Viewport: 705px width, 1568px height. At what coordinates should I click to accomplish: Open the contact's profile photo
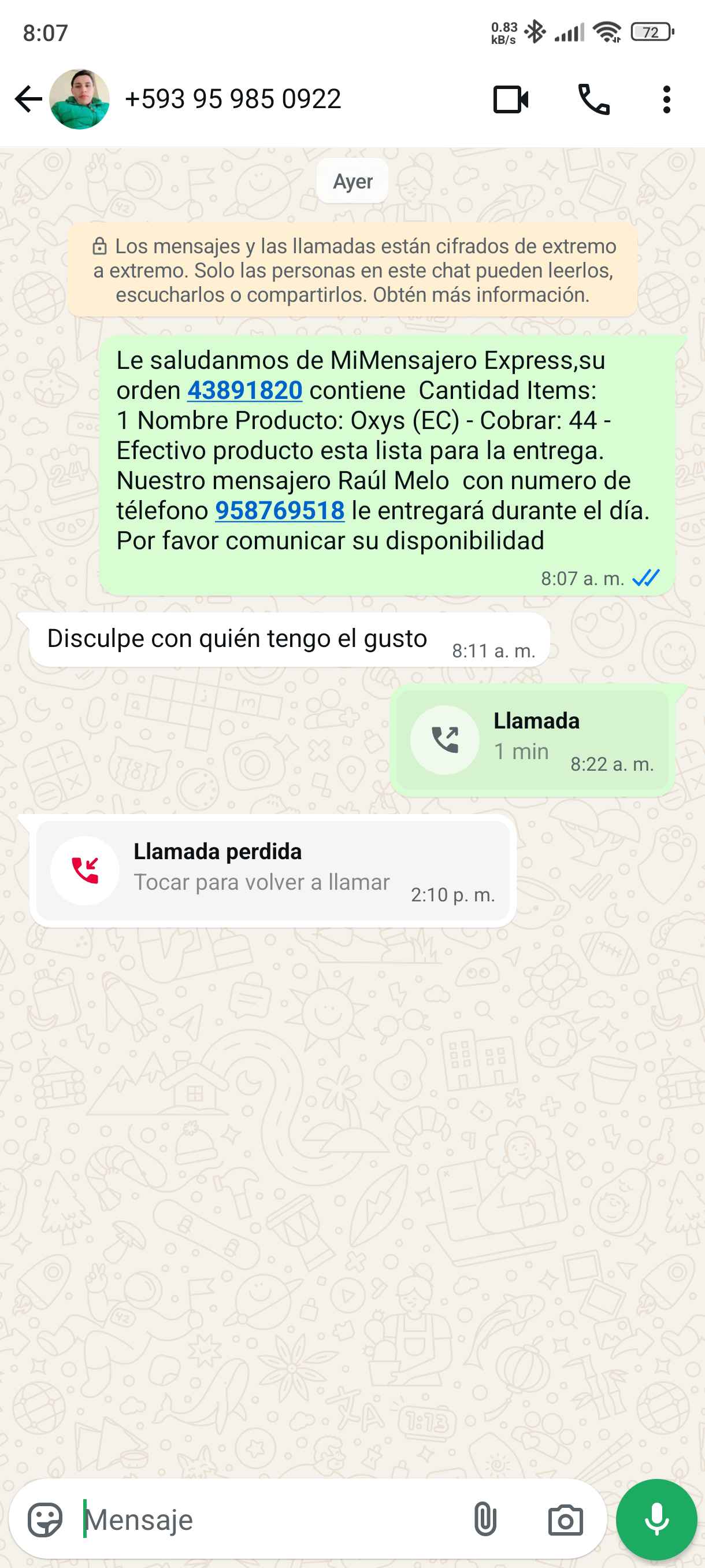[x=80, y=99]
